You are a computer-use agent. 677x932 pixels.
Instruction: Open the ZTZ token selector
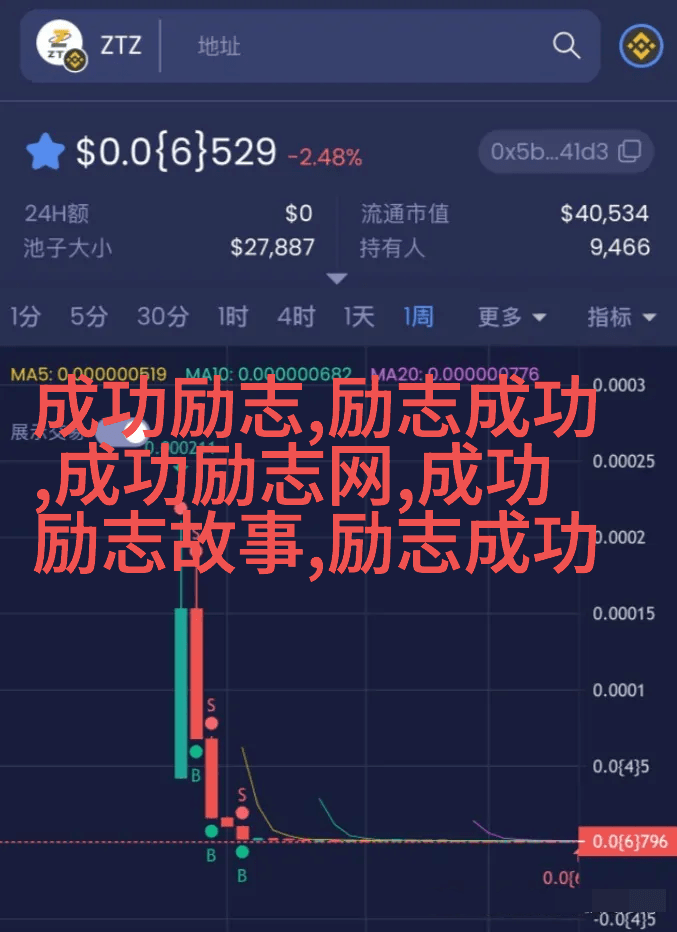(x=90, y=46)
